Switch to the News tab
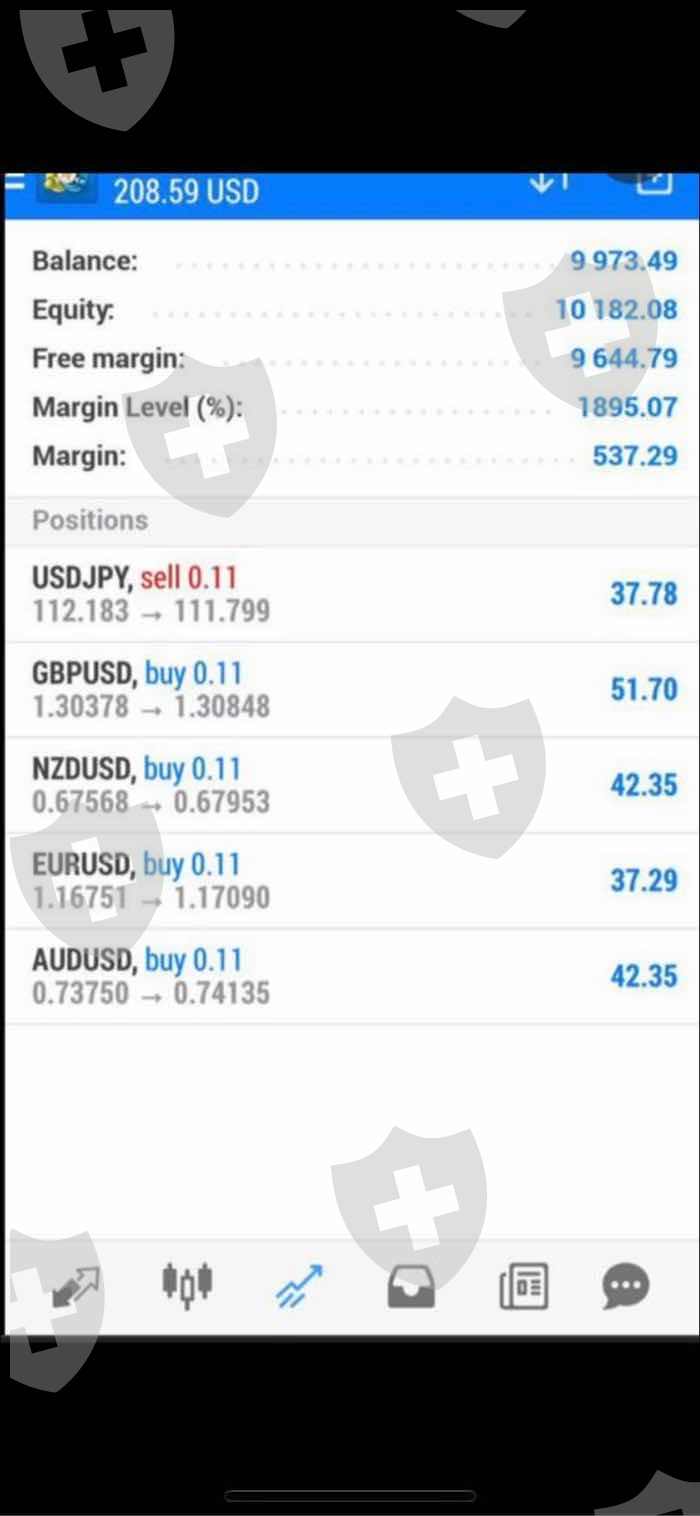 pos(524,1286)
